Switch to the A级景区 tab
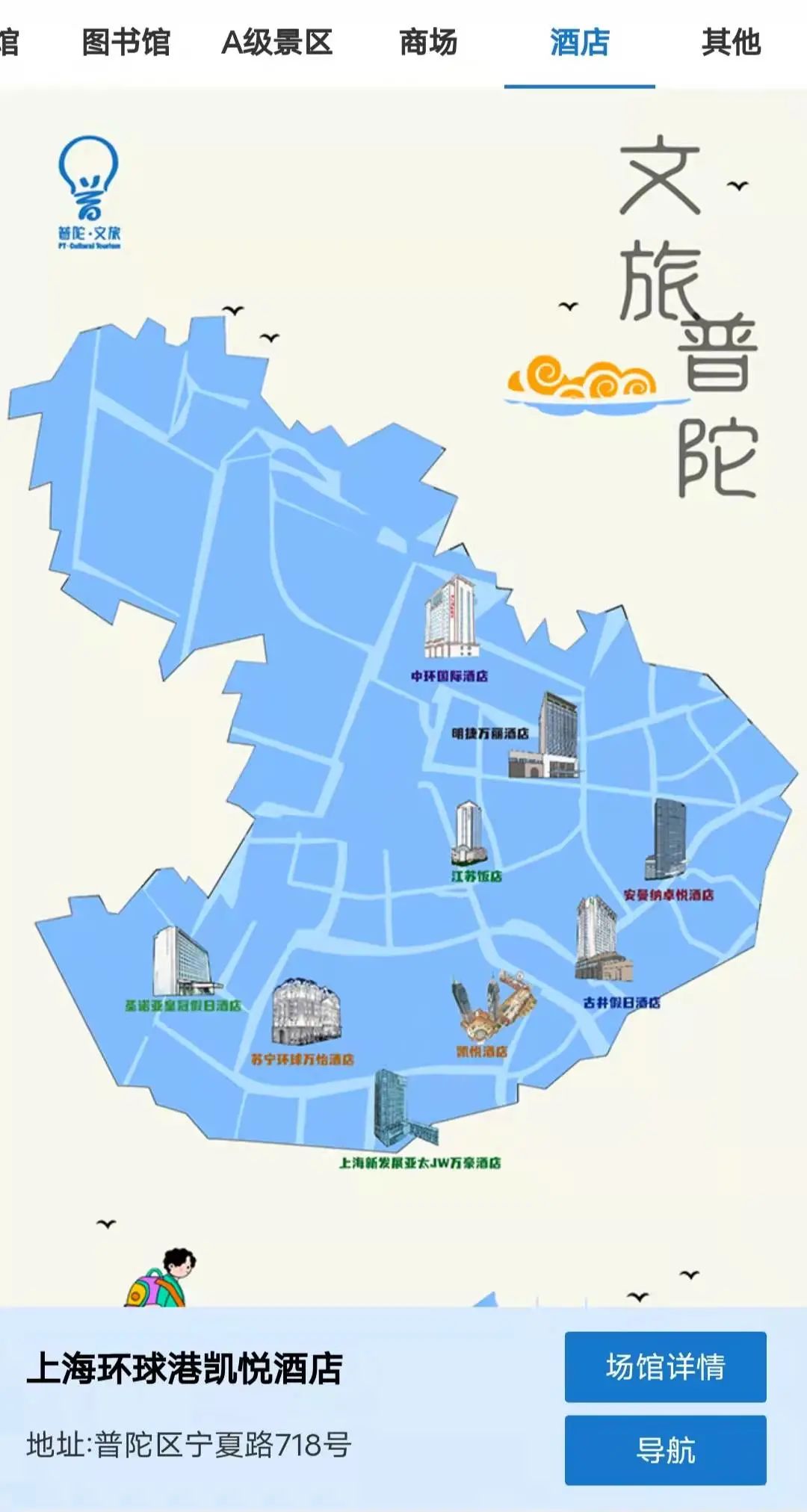 276,43
